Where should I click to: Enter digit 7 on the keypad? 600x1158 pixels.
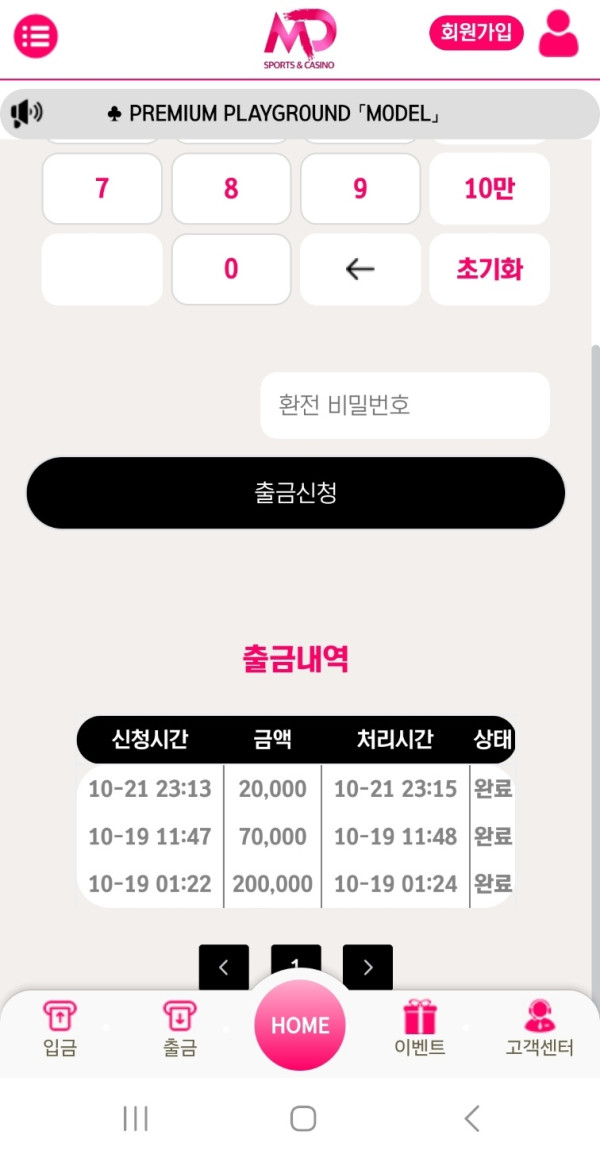[x=101, y=189]
